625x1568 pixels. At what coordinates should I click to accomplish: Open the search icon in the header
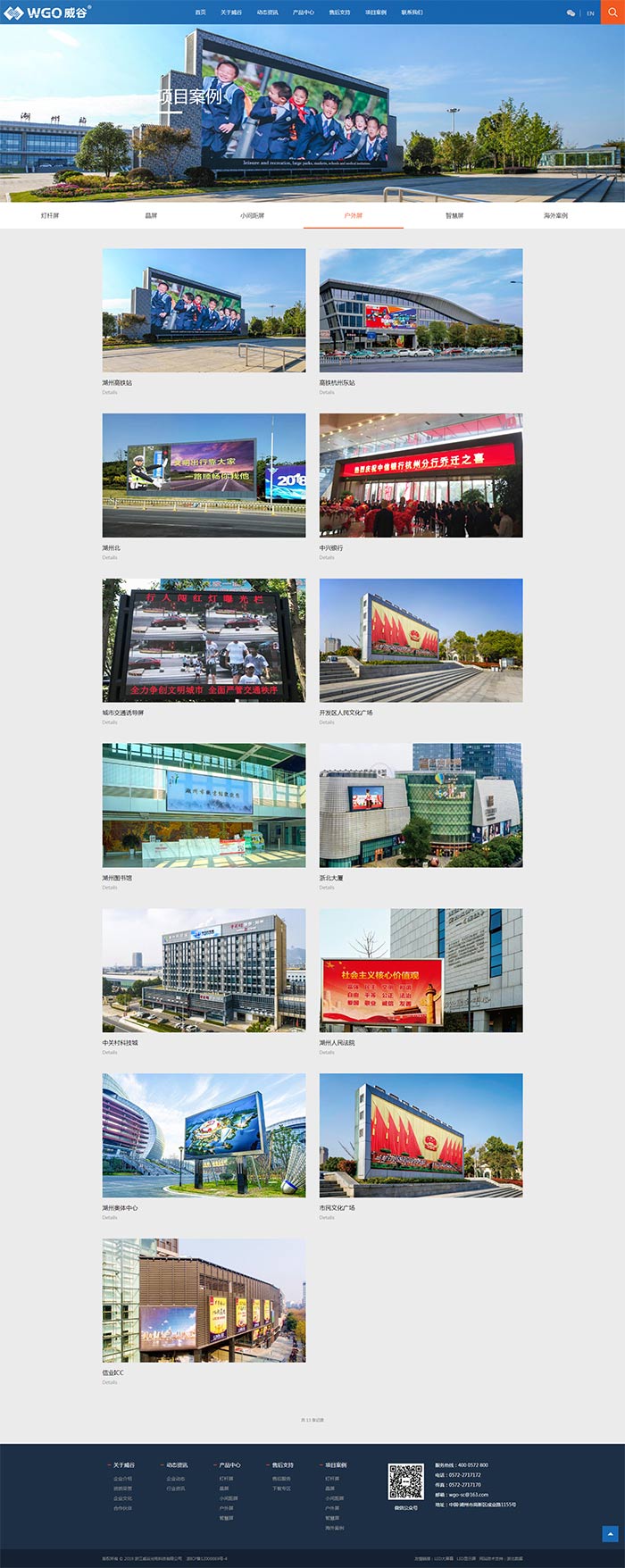coord(612,13)
